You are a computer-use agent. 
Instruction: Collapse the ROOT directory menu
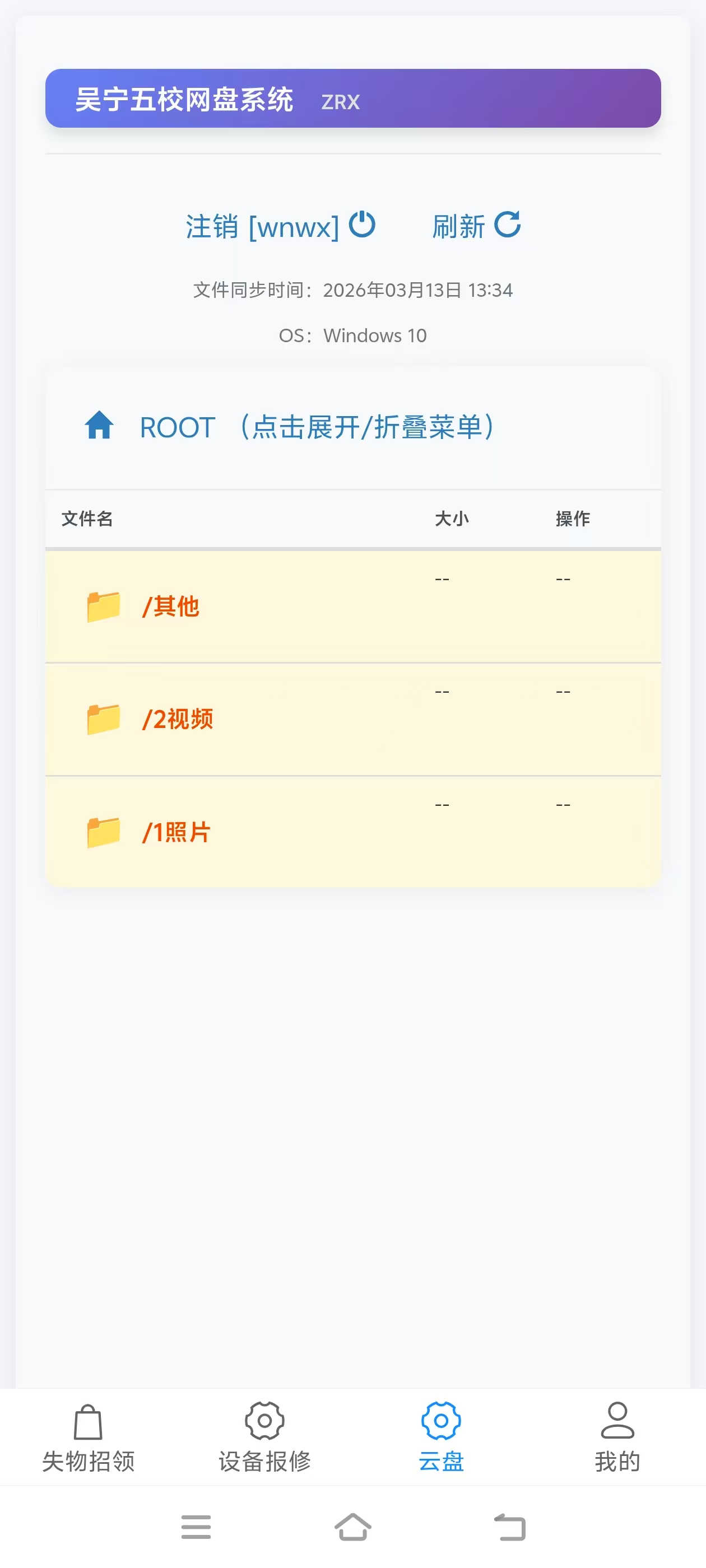(317, 426)
